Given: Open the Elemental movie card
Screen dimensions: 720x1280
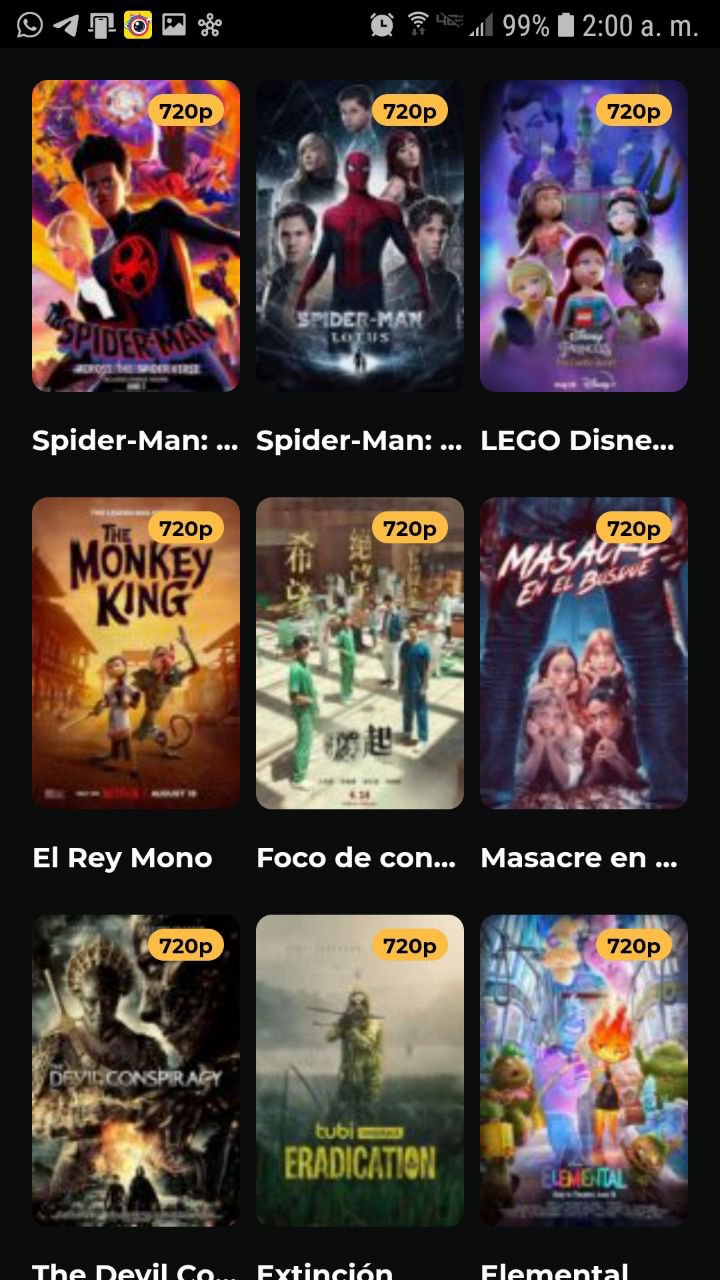Looking at the screenshot, I should [584, 1070].
